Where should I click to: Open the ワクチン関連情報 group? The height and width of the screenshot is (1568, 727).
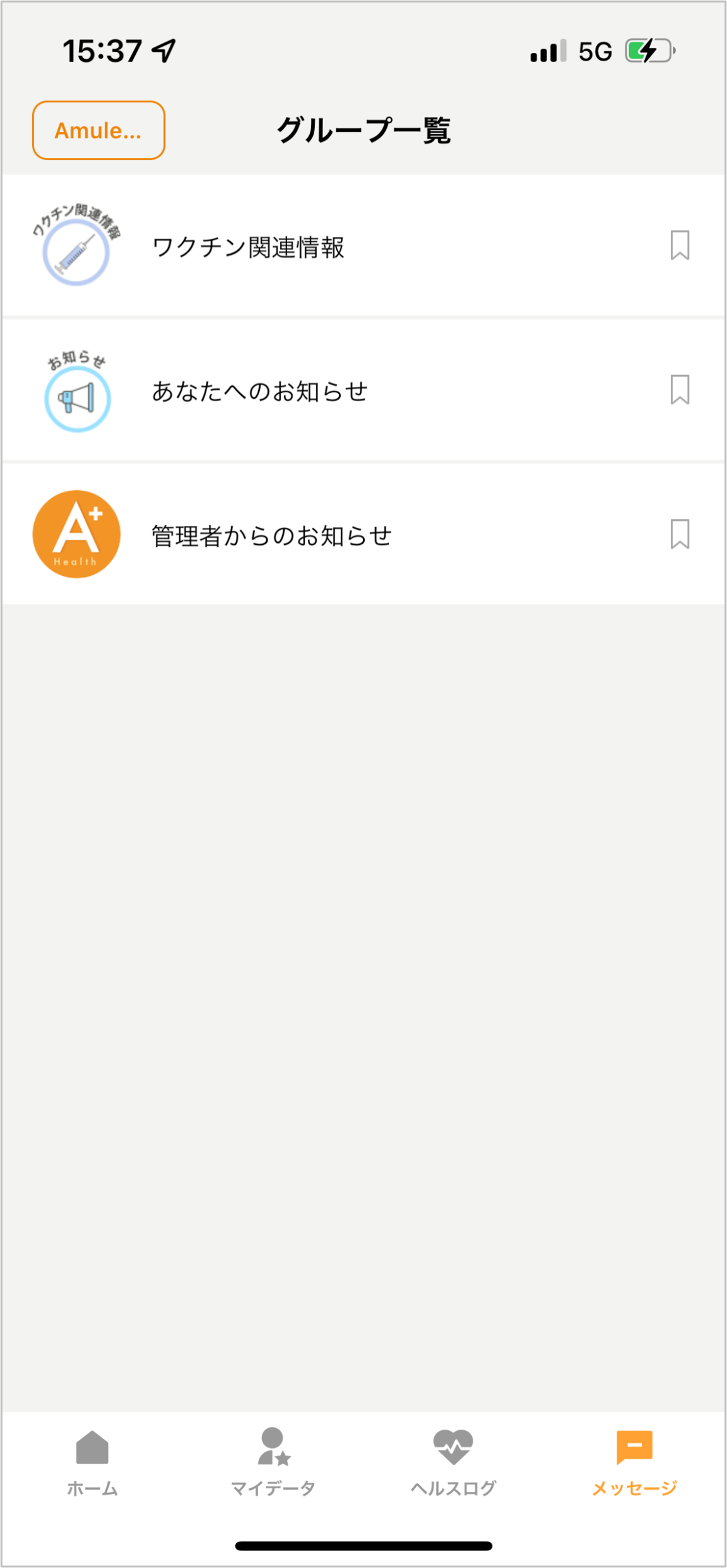pos(363,246)
